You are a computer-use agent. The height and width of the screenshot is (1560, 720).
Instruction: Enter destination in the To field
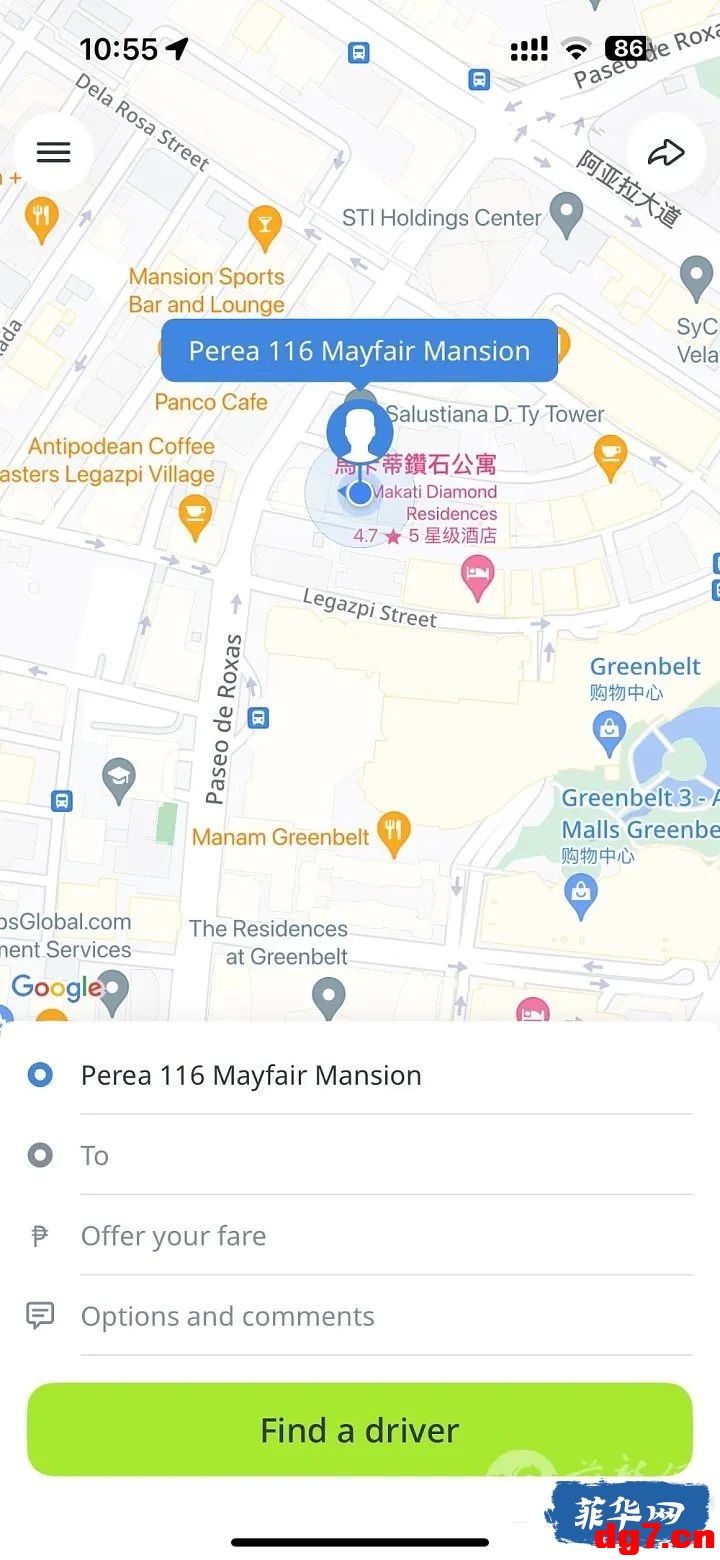coord(360,1155)
